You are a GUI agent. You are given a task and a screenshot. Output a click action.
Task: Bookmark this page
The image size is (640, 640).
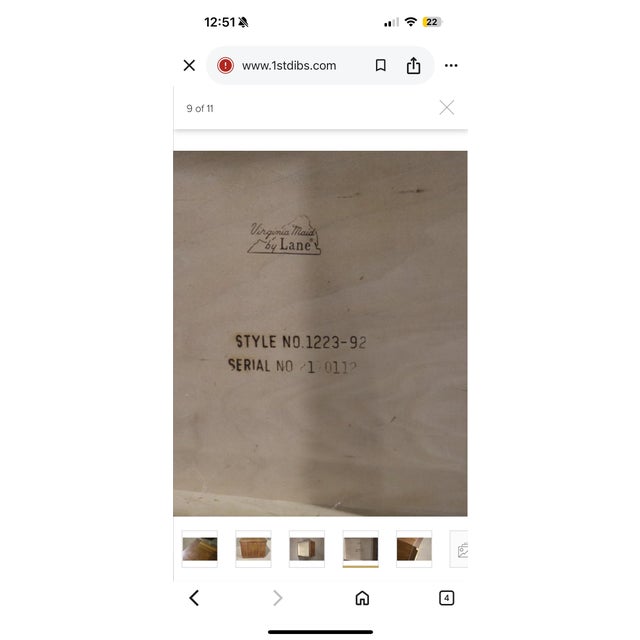click(x=380, y=65)
